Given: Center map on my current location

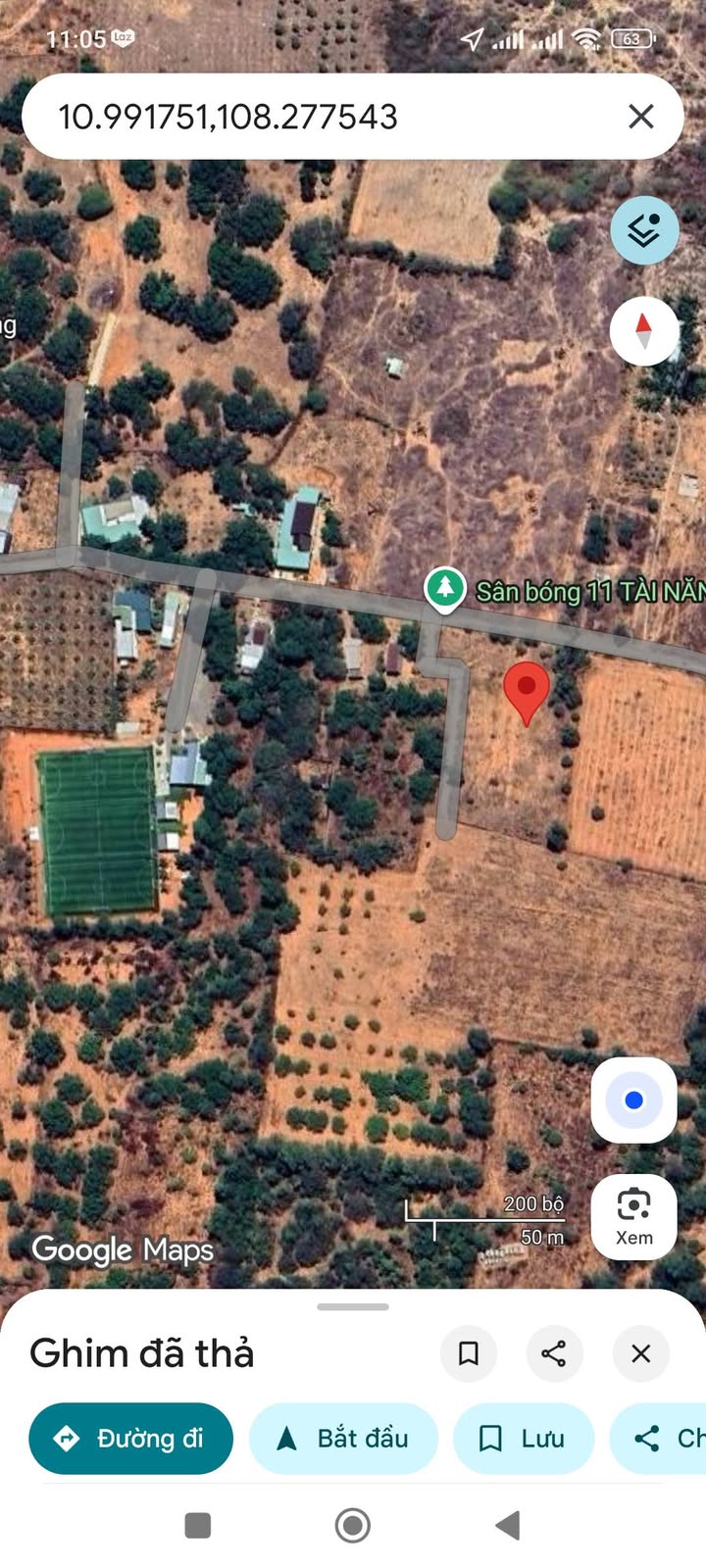Looking at the screenshot, I should (x=633, y=1101).
